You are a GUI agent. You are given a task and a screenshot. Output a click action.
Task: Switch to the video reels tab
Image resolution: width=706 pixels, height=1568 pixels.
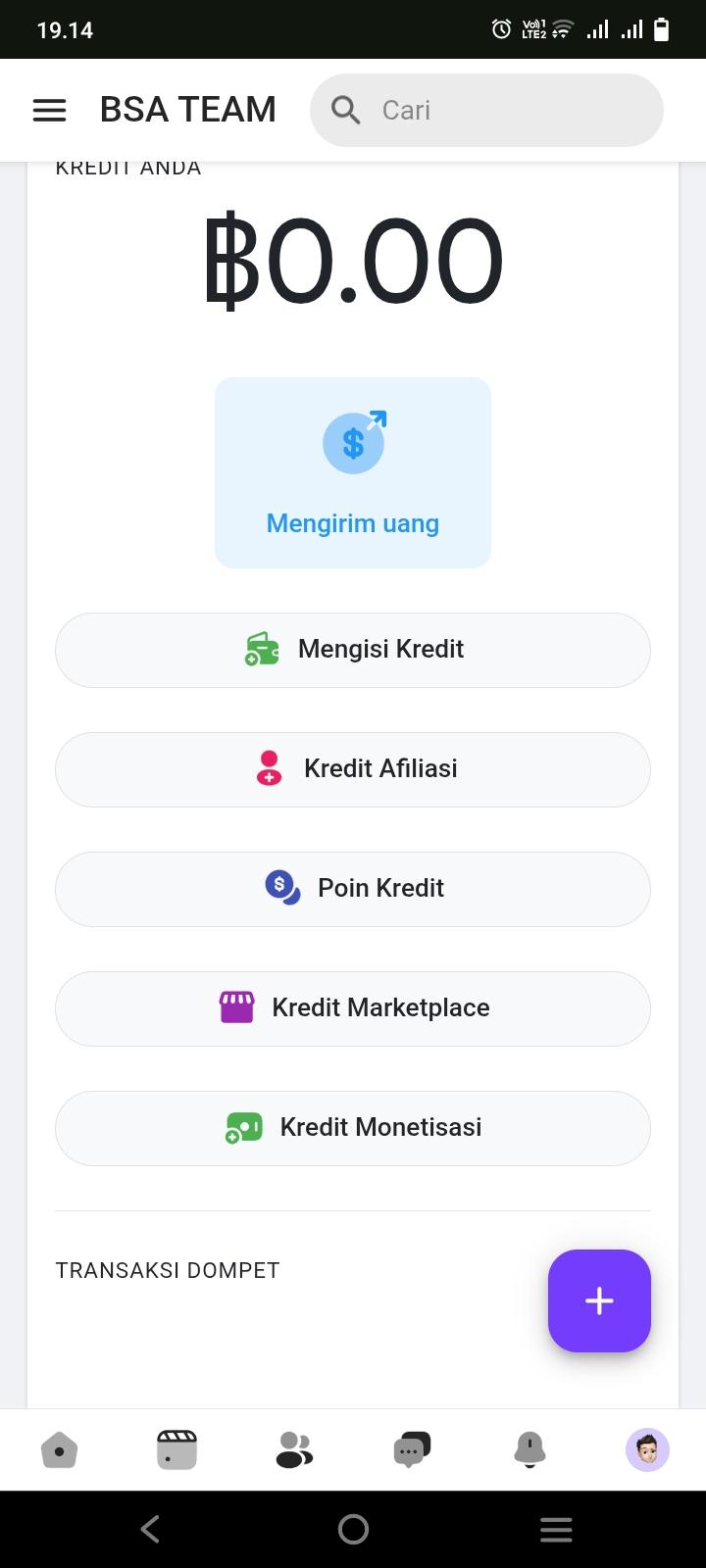tap(176, 1449)
